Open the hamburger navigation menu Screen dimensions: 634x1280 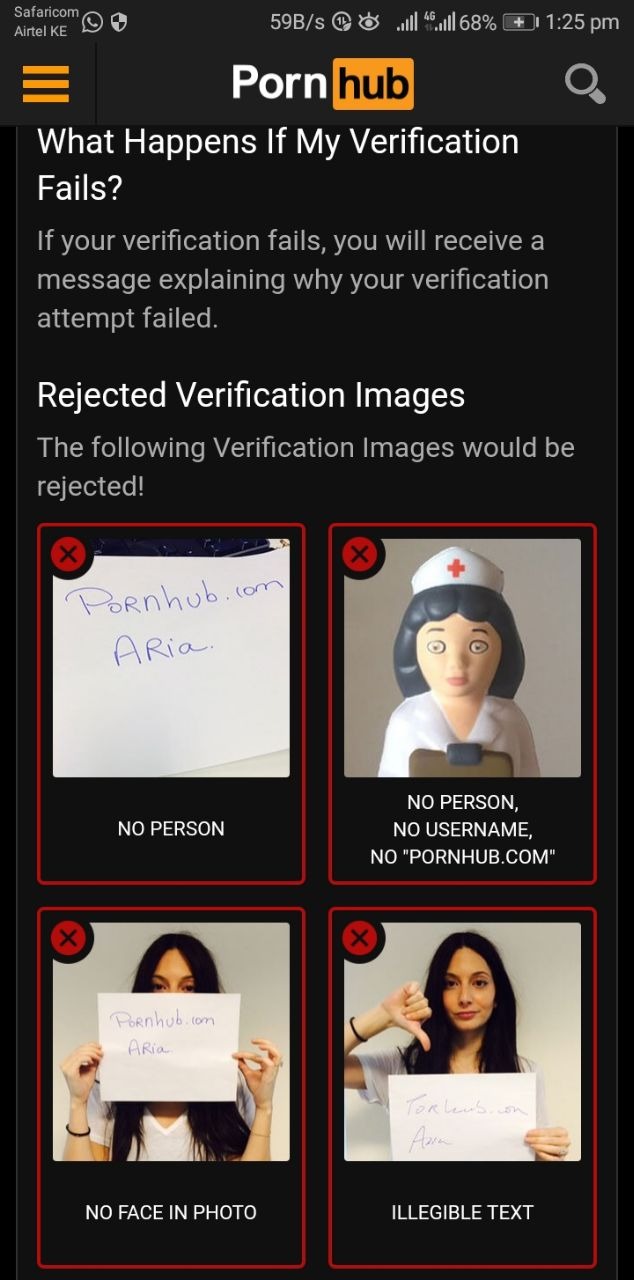pyautogui.click(x=46, y=84)
